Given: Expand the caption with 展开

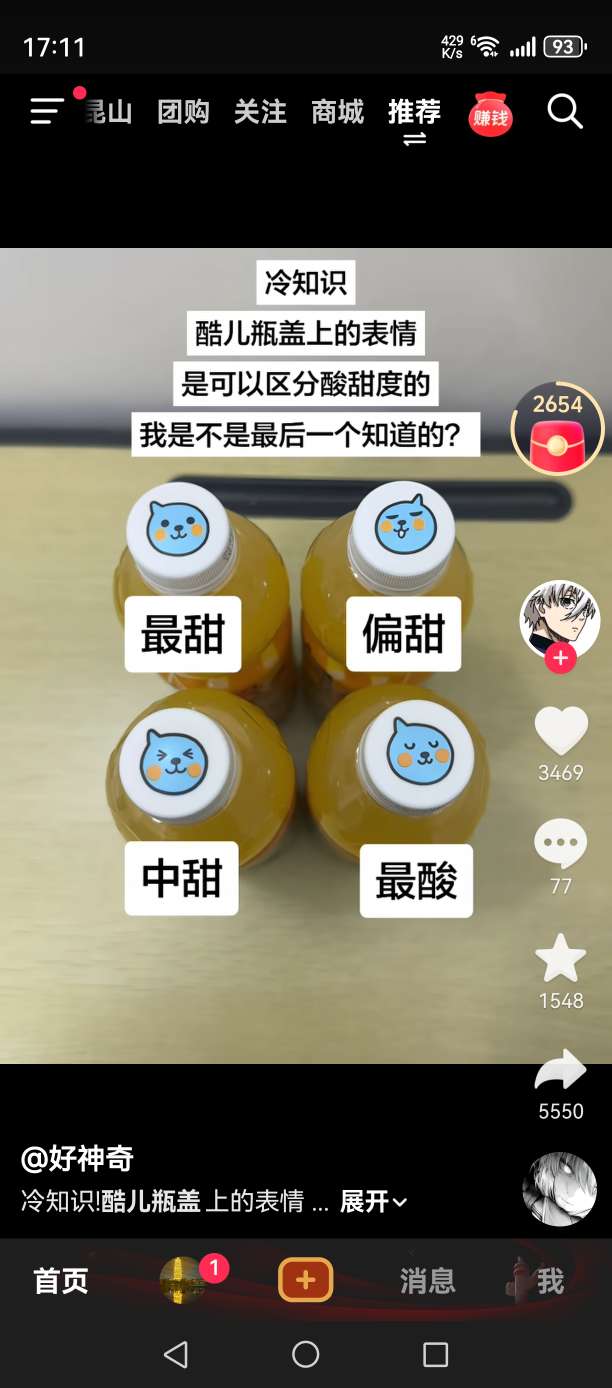Looking at the screenshot, I should [373, 1201].
